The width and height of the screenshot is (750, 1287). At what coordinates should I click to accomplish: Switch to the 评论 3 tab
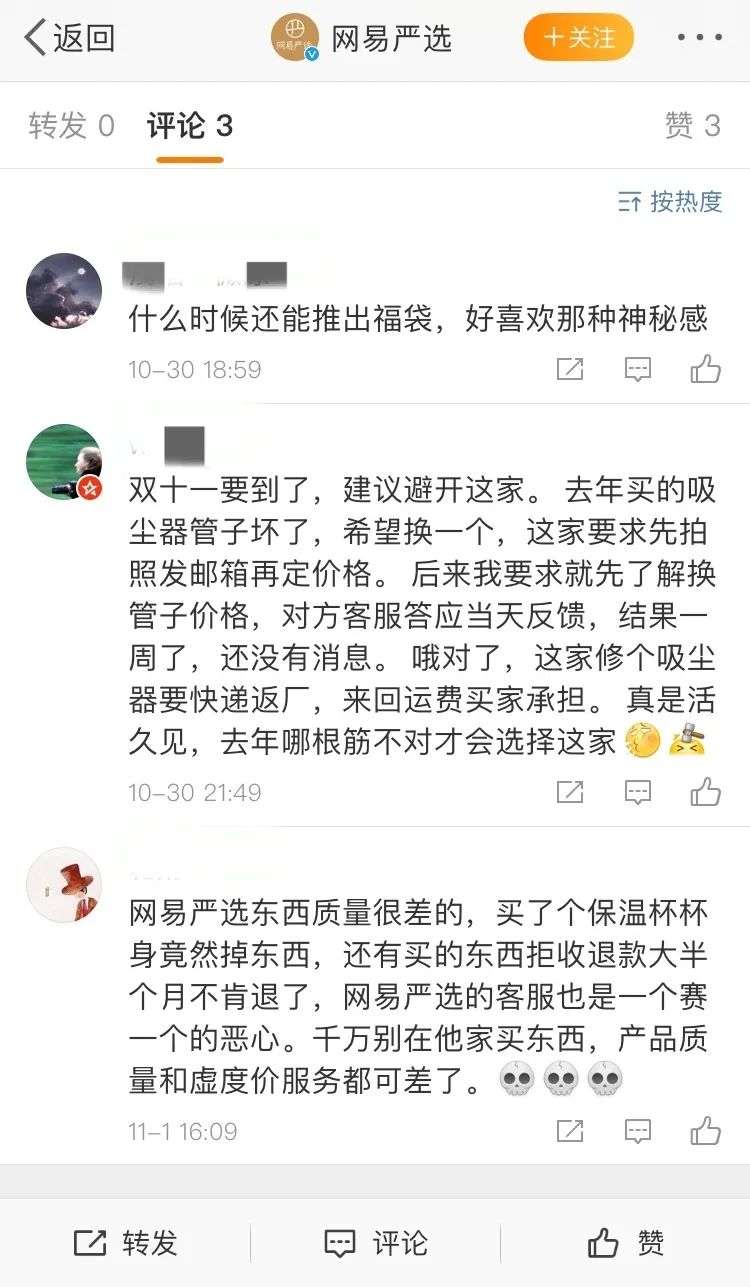[x=189, y=126]
